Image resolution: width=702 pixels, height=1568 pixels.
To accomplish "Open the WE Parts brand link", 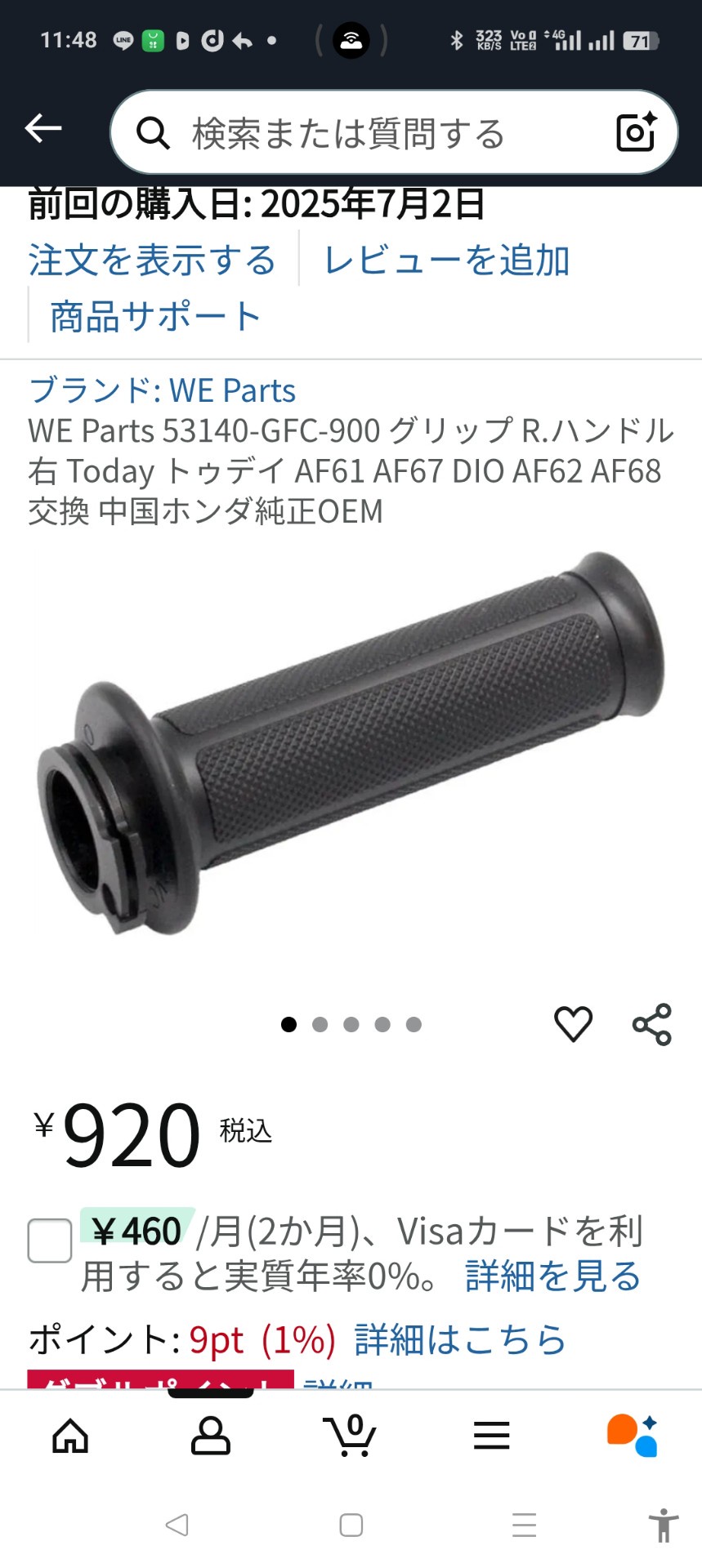I will [162, 390].
